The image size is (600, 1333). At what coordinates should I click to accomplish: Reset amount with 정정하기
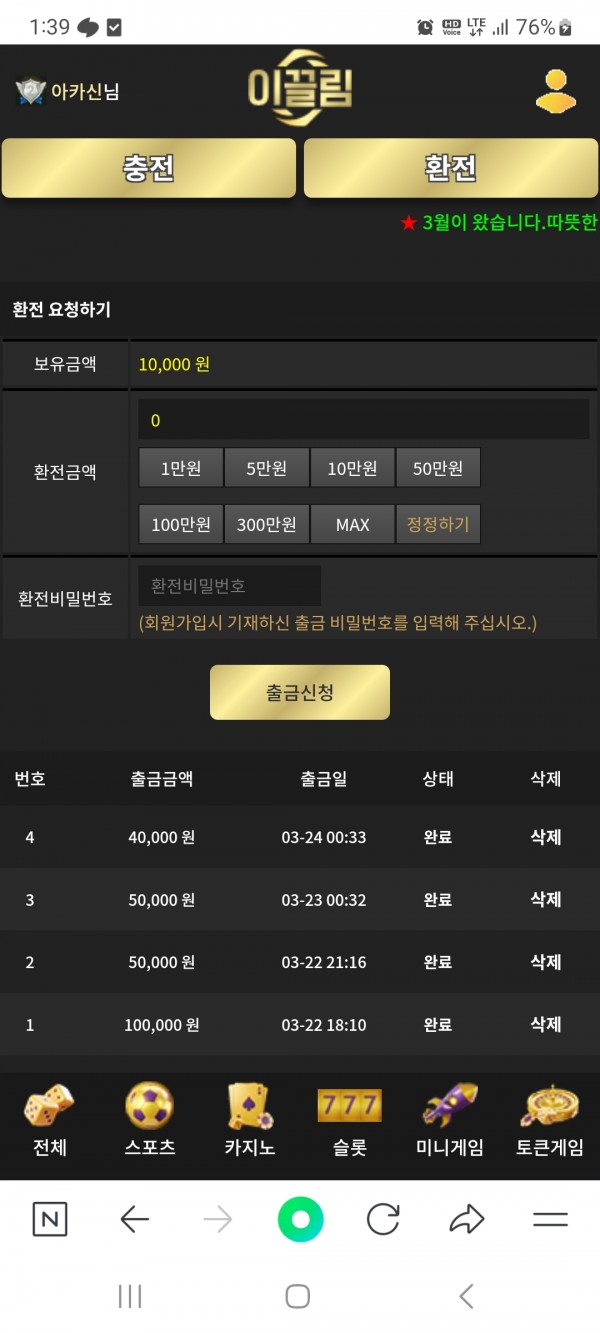pos(438,524)
